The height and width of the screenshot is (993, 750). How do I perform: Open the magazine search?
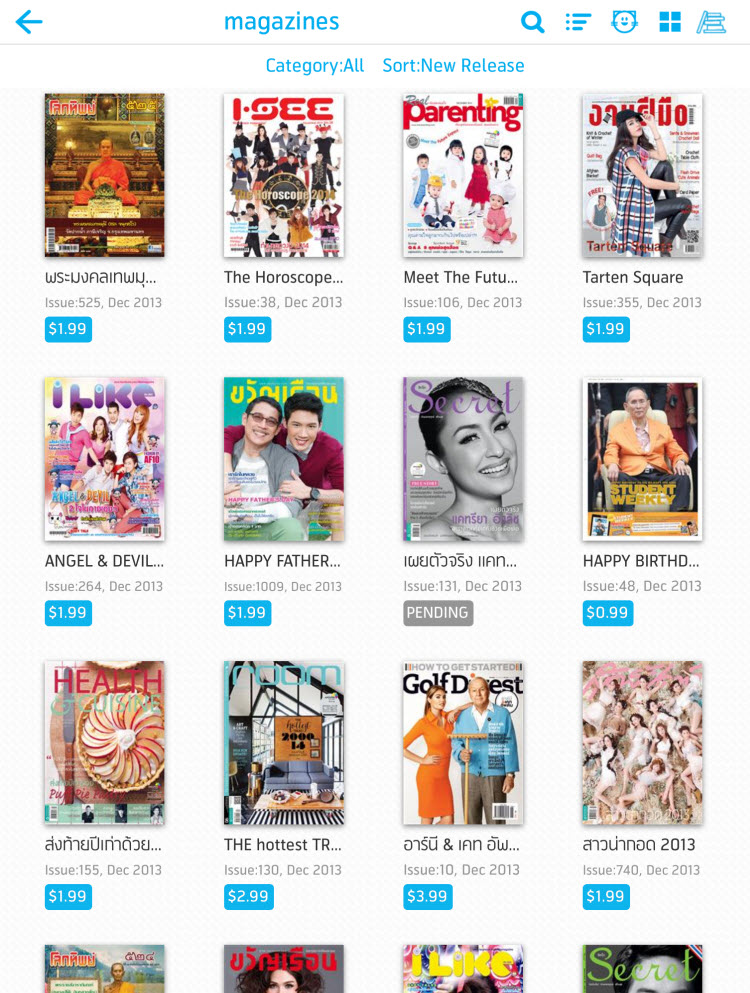pos(533,22)
